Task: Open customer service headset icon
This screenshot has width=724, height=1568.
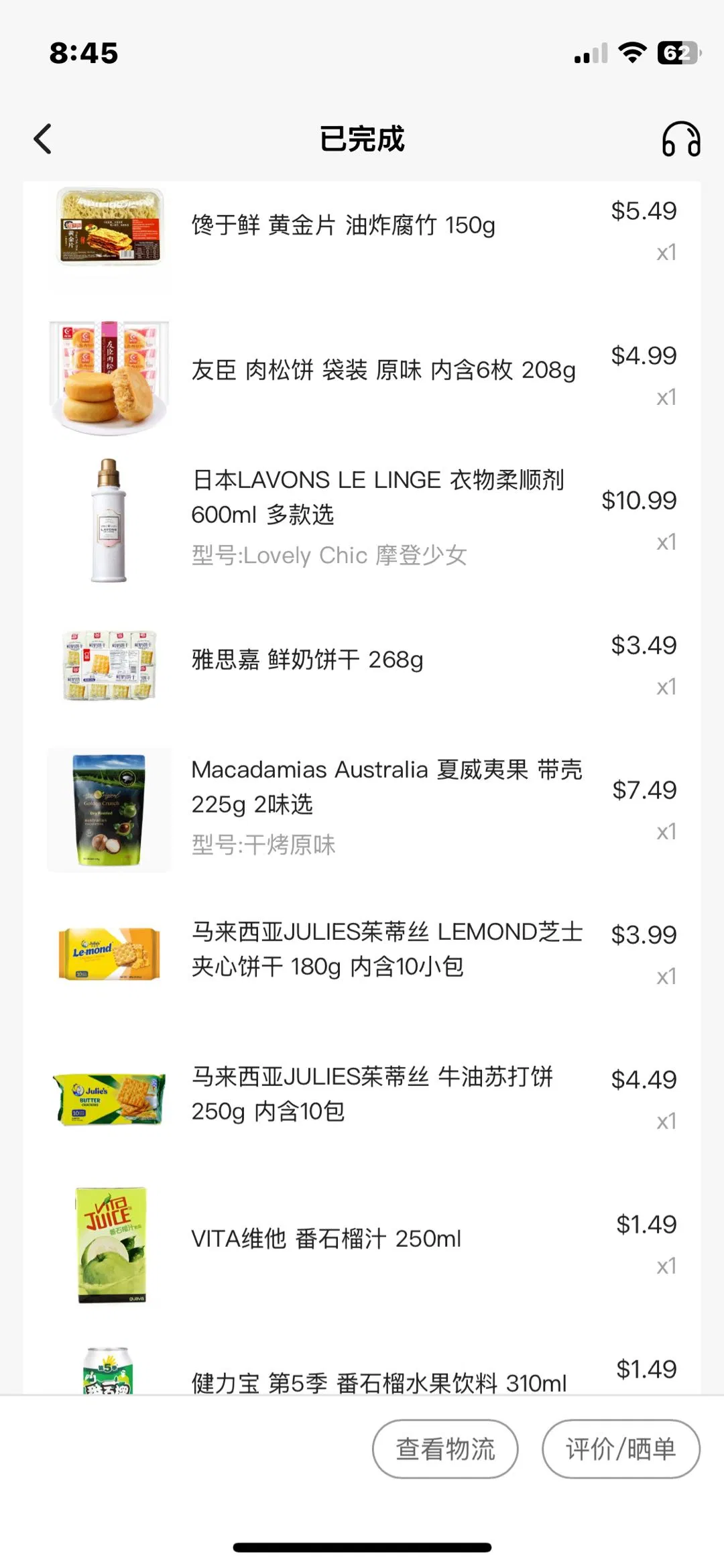Action: click(x=680, y=139)
